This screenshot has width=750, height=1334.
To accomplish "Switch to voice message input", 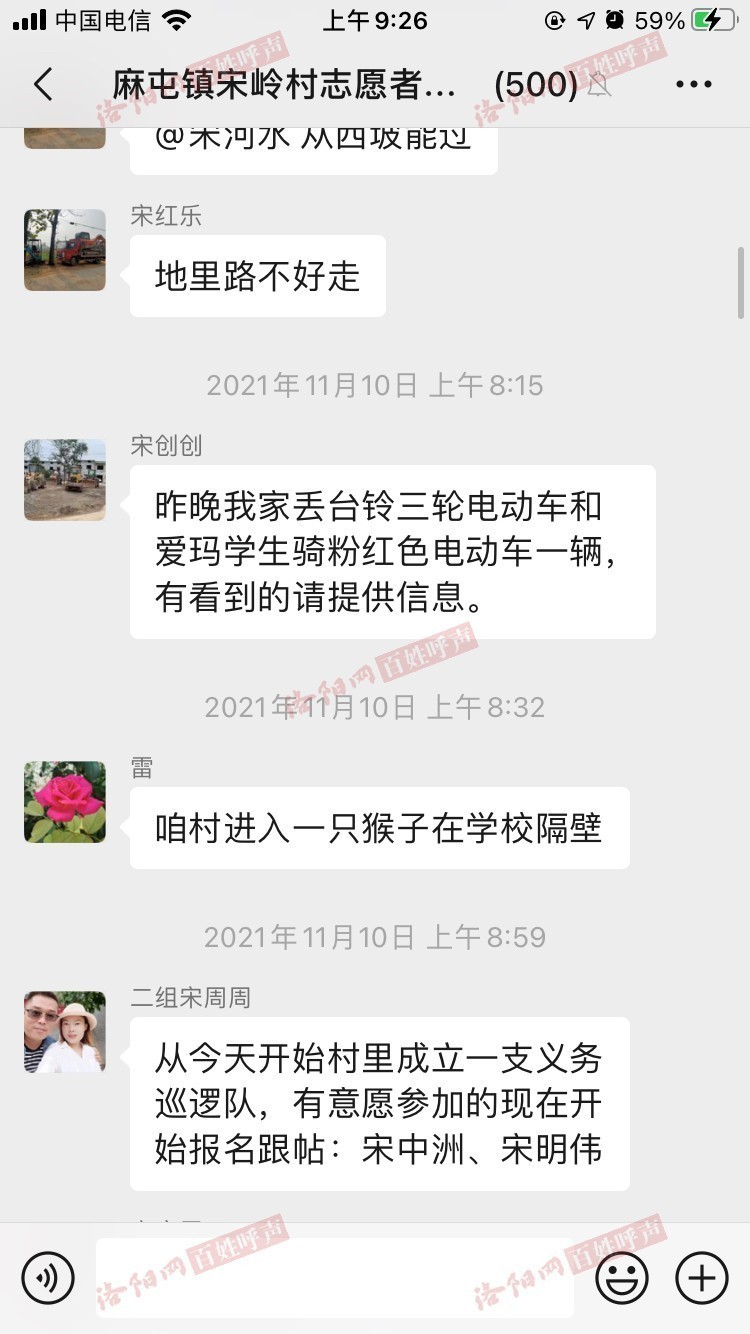I will click(x=48, y=1277).
